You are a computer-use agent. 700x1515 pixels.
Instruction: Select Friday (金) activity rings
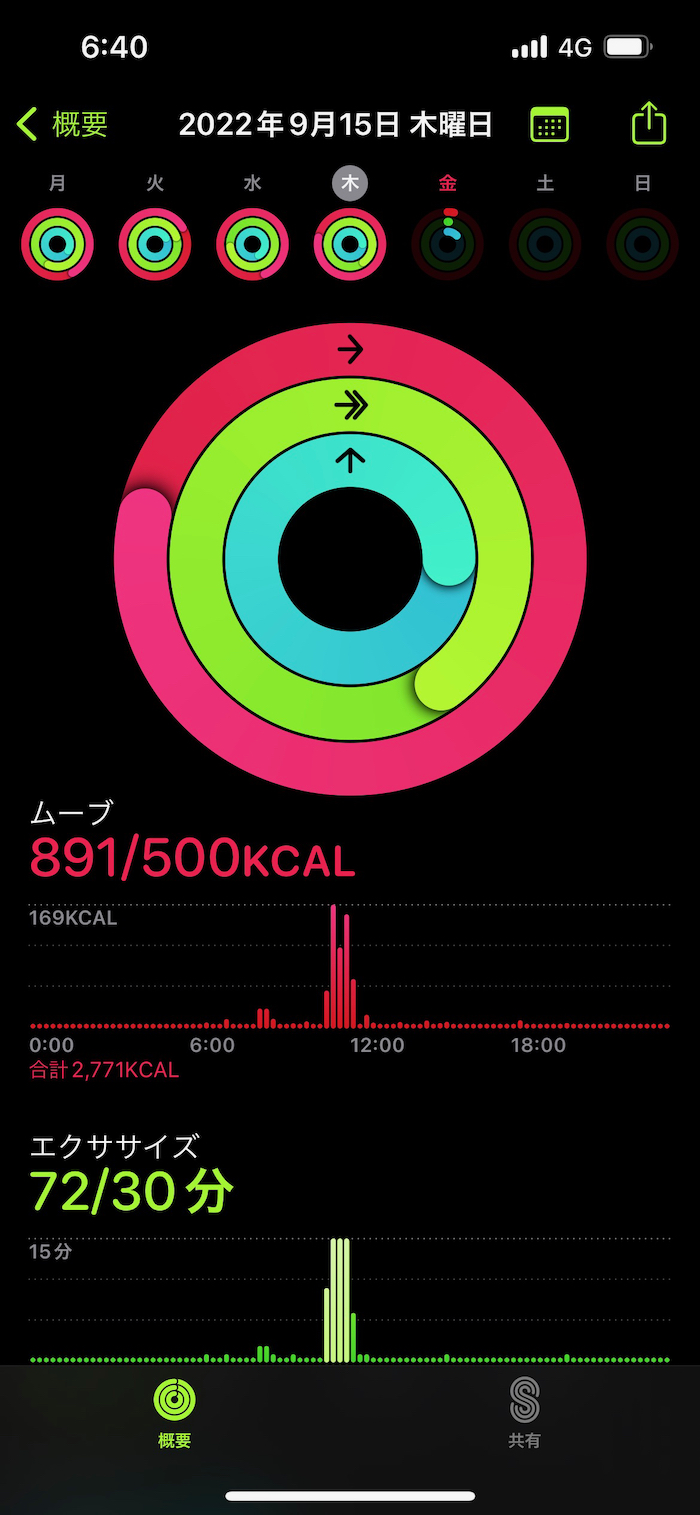point(448,243)
